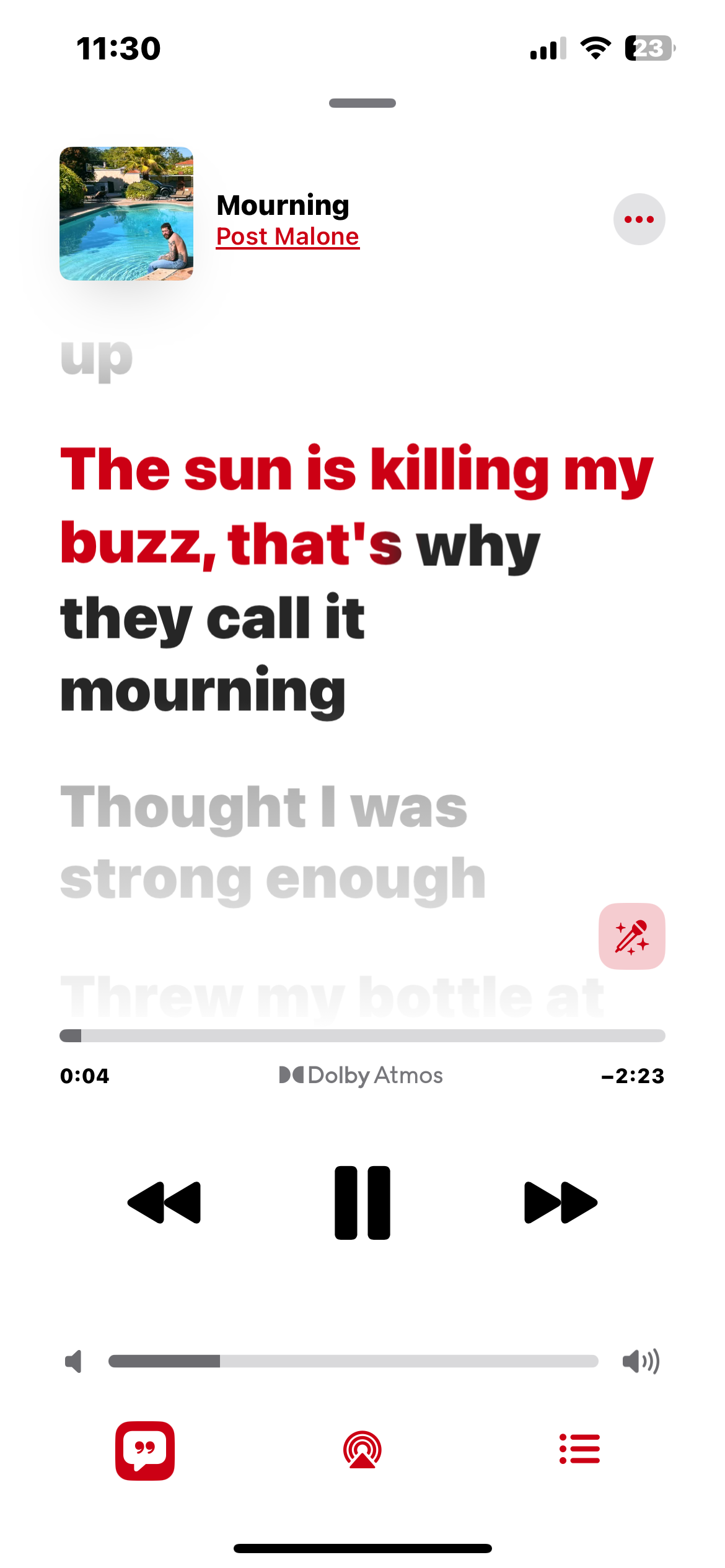Open AirPlay output options
The height and width of the screenshot is (1568, 725).
362,1450
